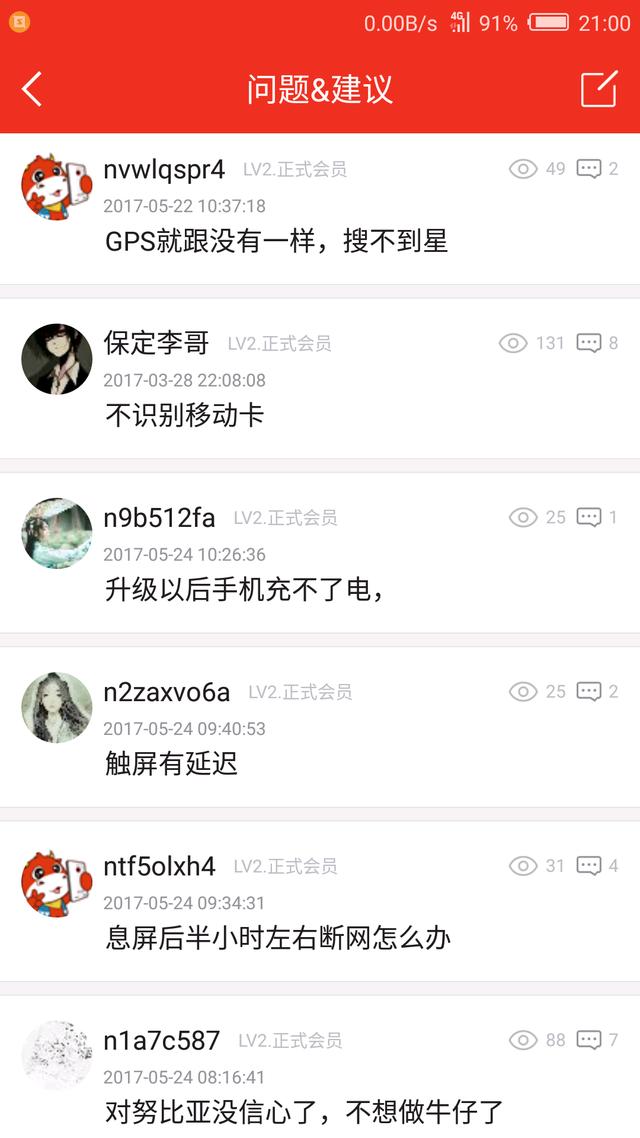640x1138 pixels.
Task: Open n9b512fa's profile avatar
Action: pos(57,533)
